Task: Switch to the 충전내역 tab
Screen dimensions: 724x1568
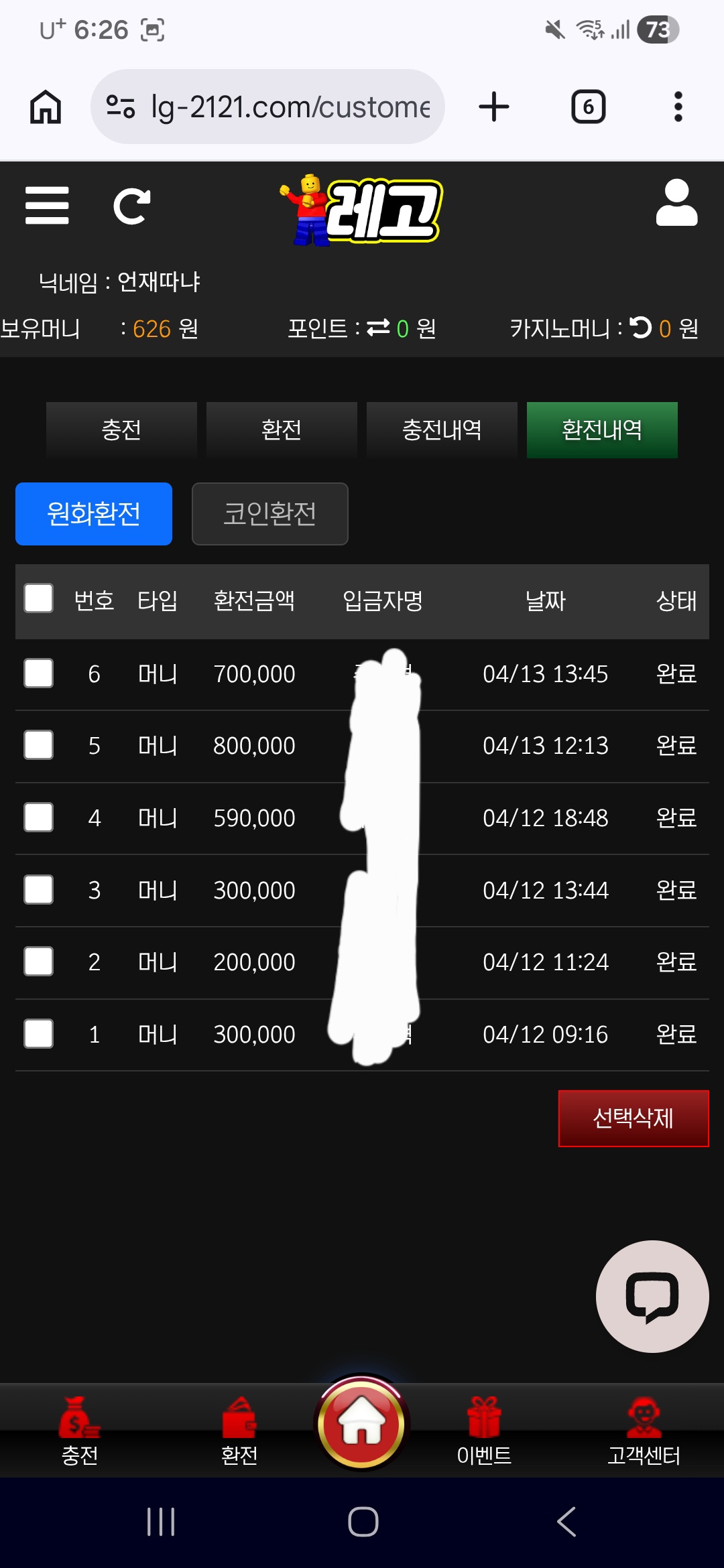Action: click(442, 430)
